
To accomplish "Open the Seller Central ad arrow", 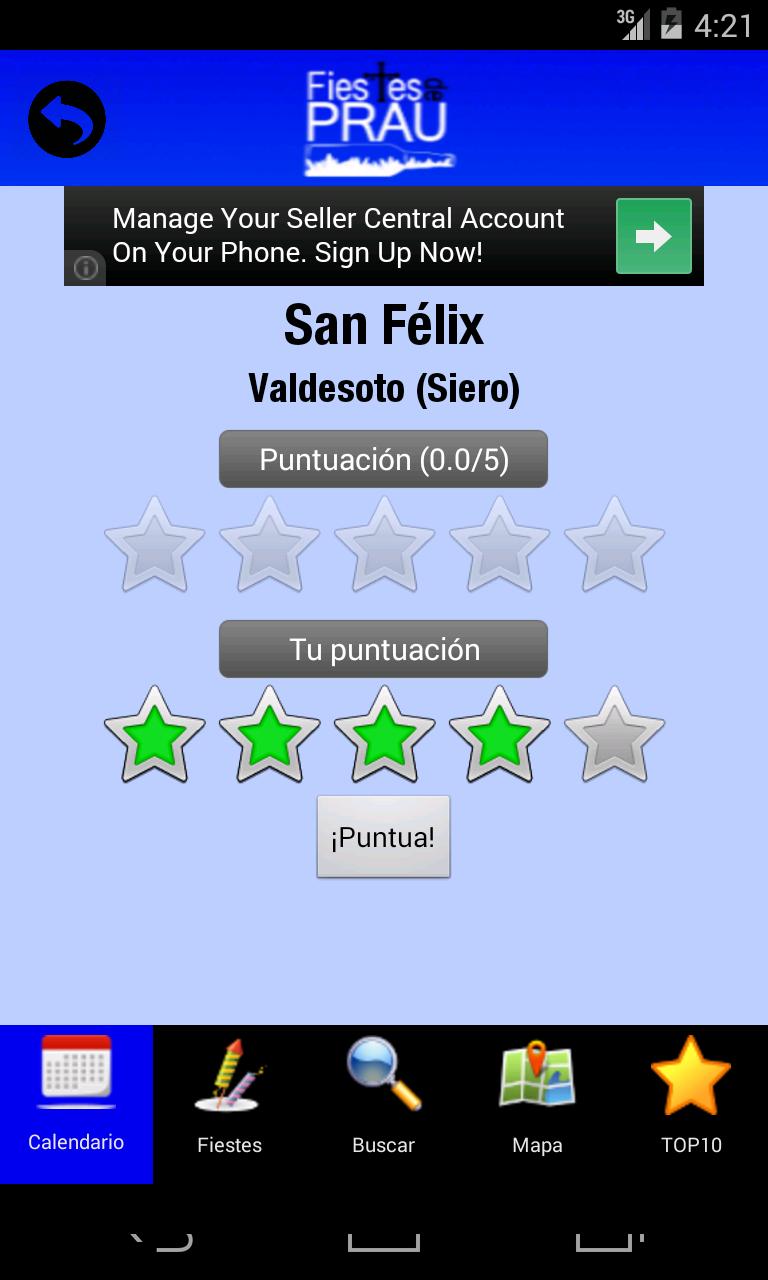I will (x=653, y=236).
